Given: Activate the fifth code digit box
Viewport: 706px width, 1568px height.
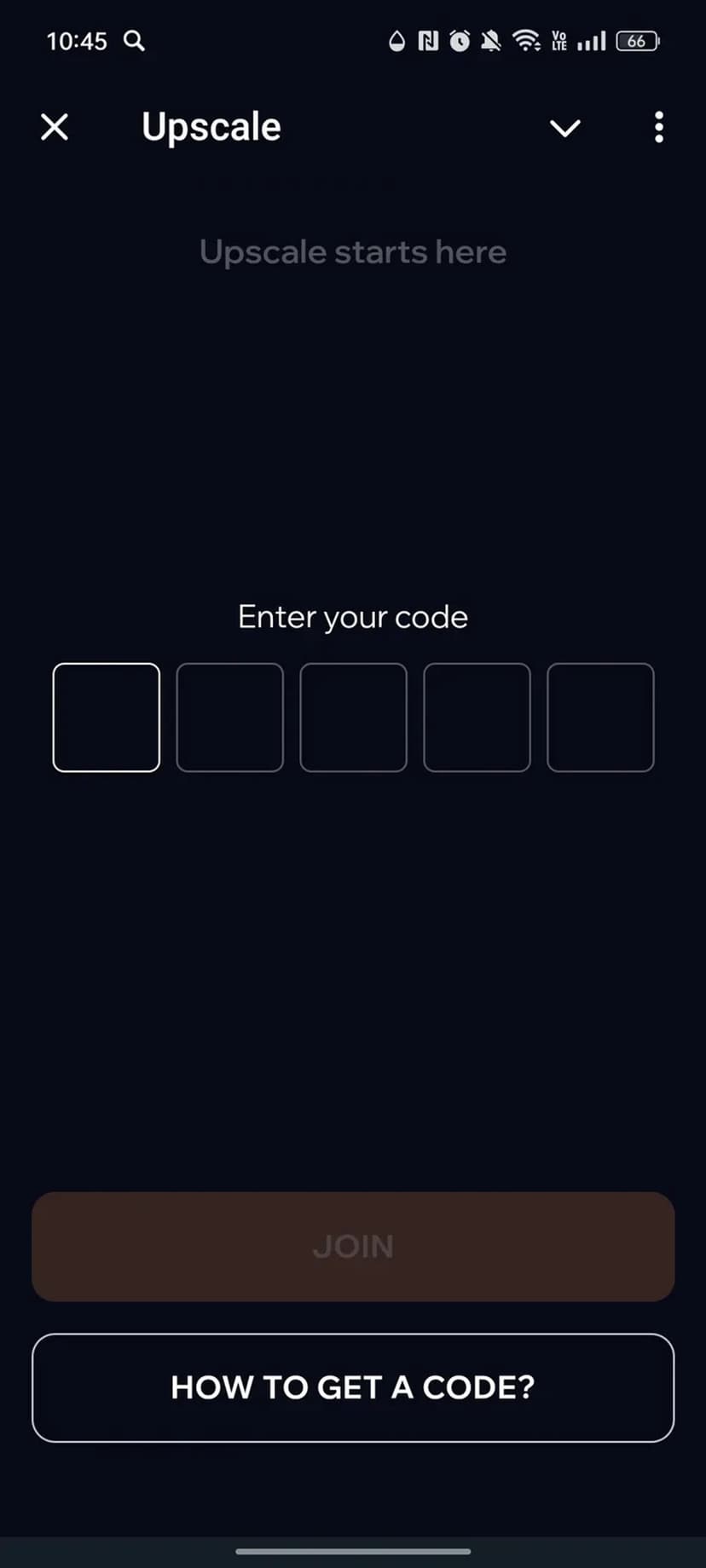Looking at the screenshot, I should pos(600,718).
